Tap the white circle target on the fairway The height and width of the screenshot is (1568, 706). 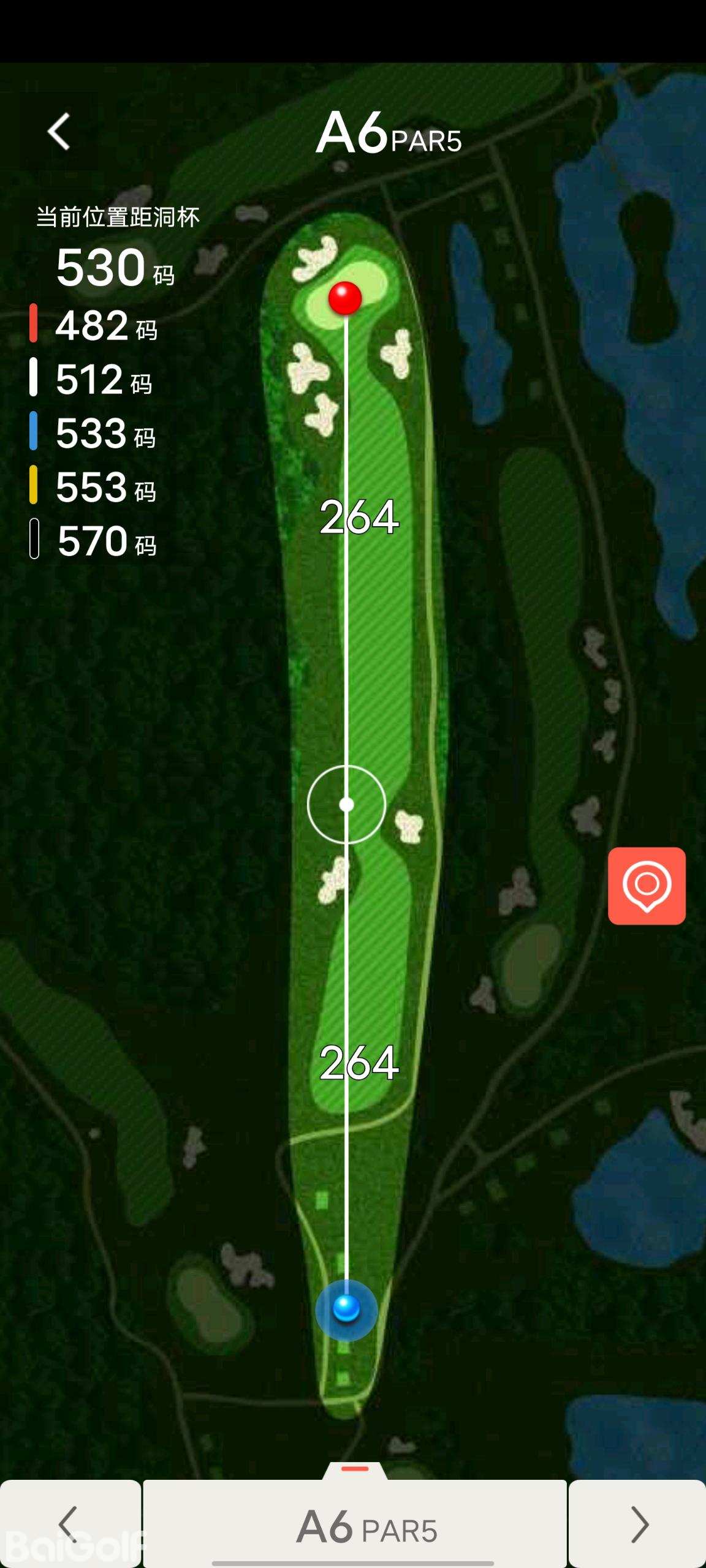tap(346, 804)
